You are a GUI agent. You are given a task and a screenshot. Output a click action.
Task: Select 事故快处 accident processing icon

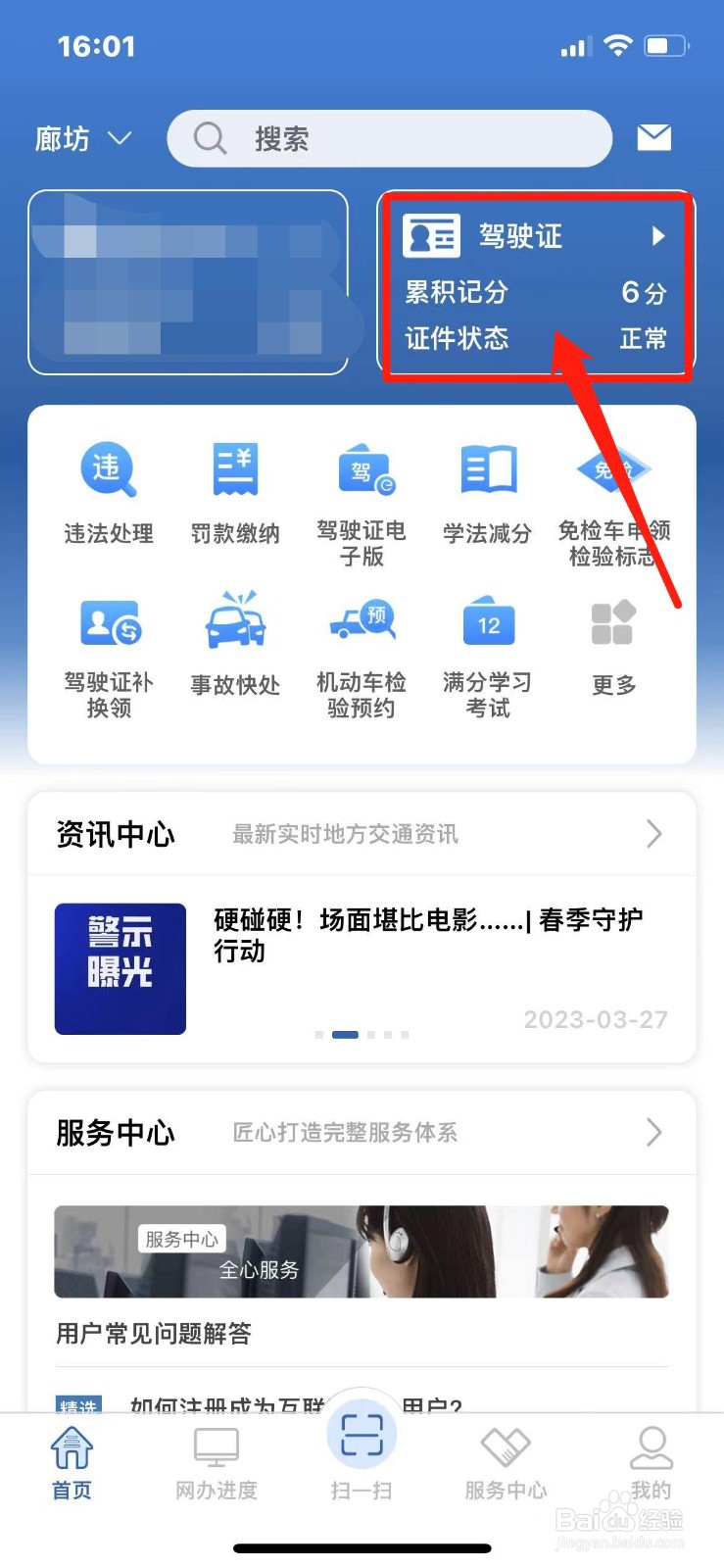234,647
